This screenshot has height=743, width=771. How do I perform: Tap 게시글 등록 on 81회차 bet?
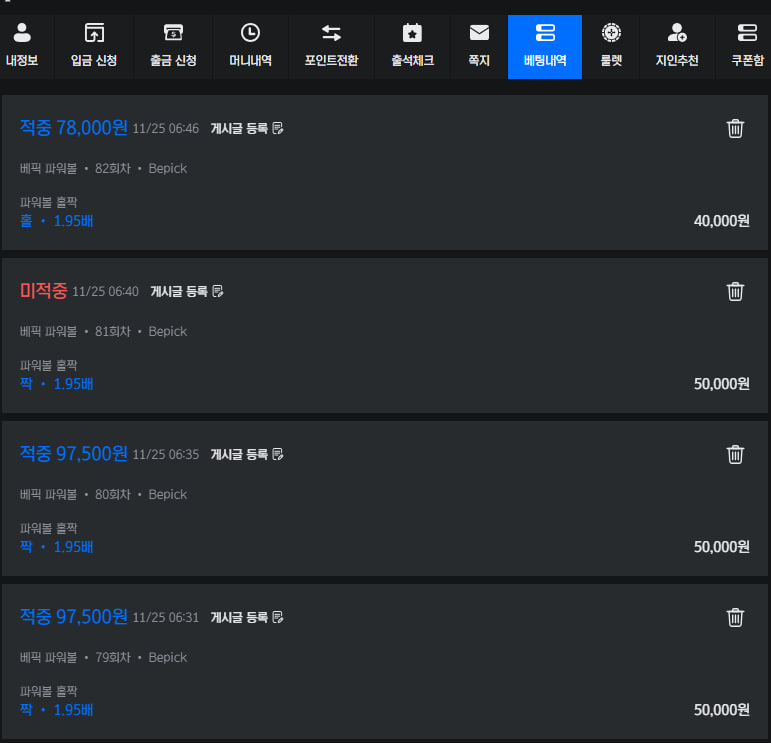click(x=187, y=291)
